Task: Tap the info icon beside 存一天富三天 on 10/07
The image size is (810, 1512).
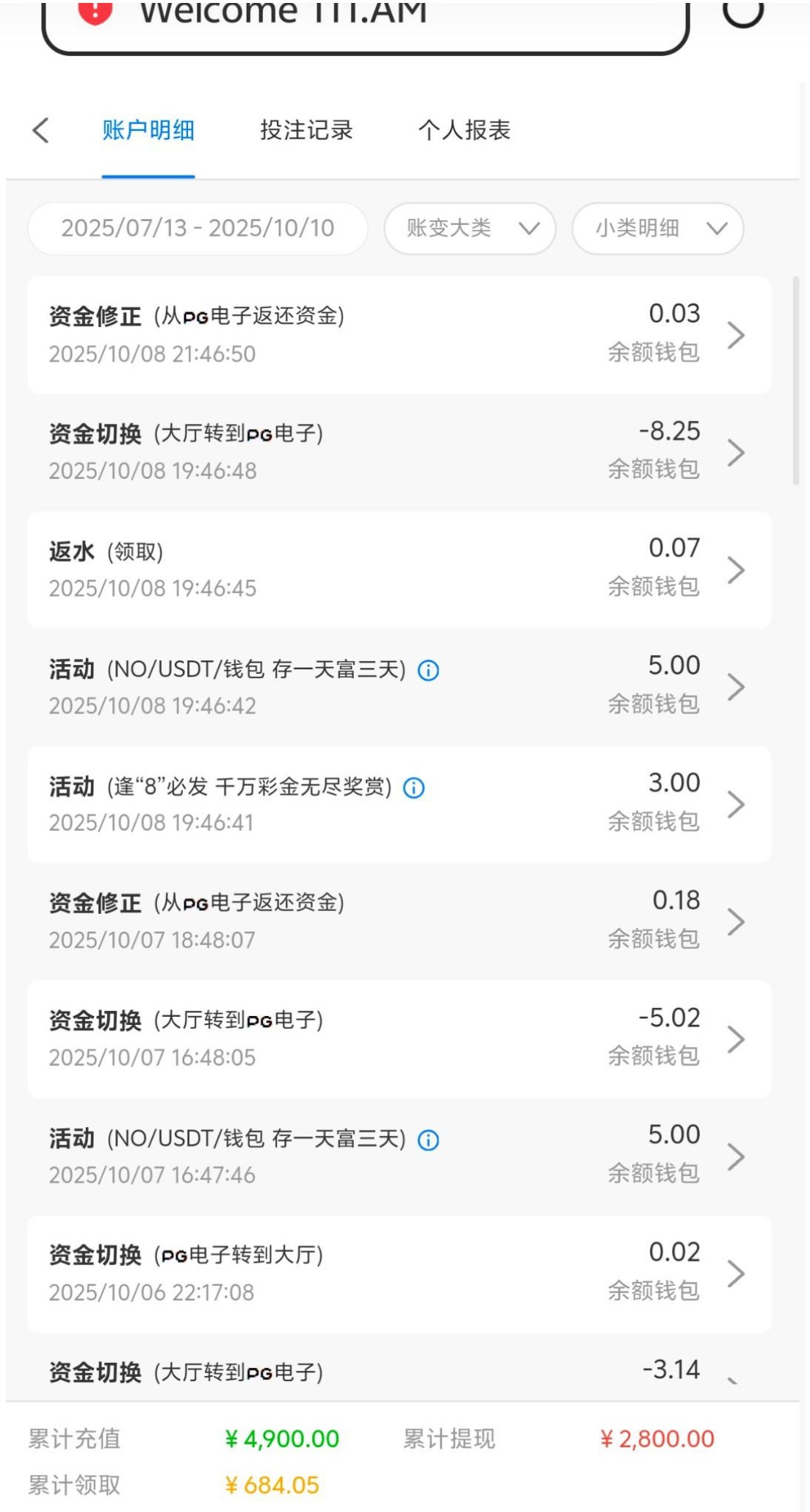Action: pos(429,1140)
